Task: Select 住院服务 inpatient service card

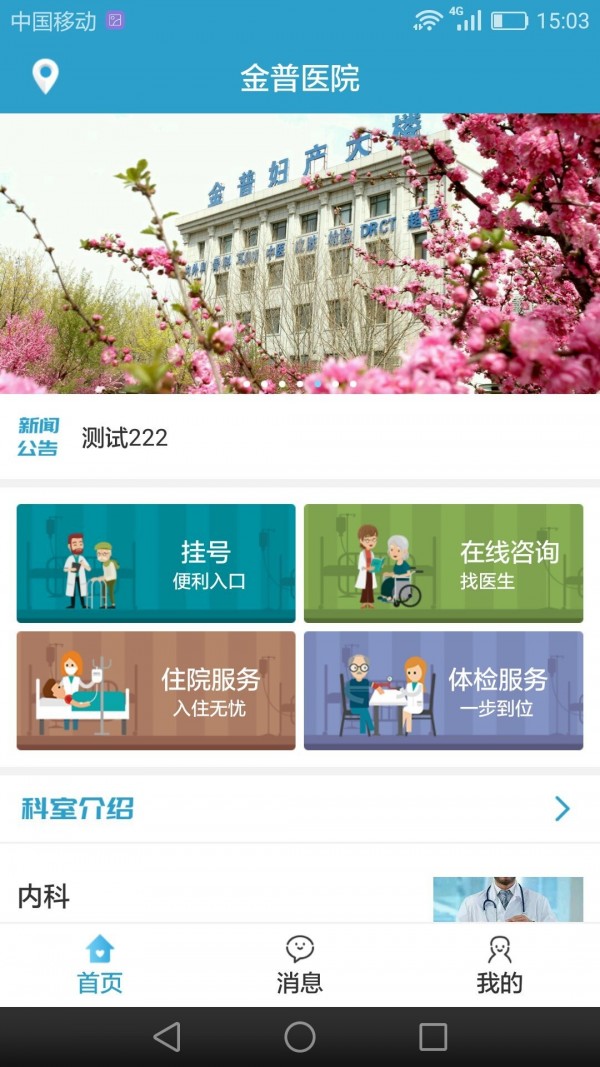Action: coord(156,690)
